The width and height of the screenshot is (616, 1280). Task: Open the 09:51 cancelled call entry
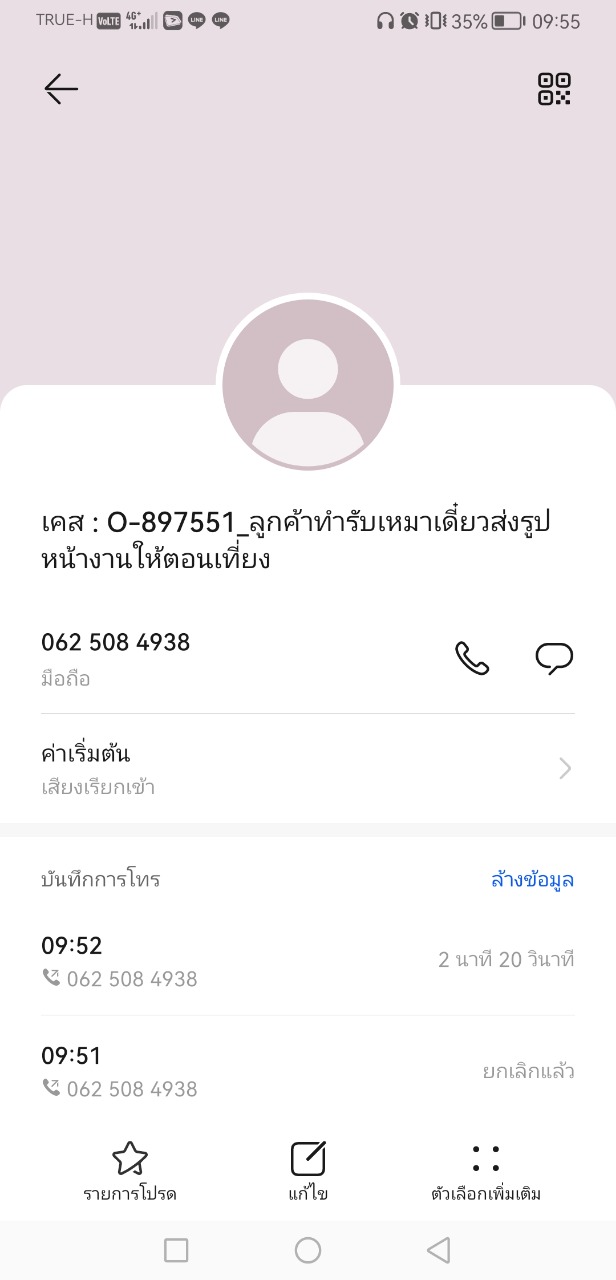[x=308, y=1070]
